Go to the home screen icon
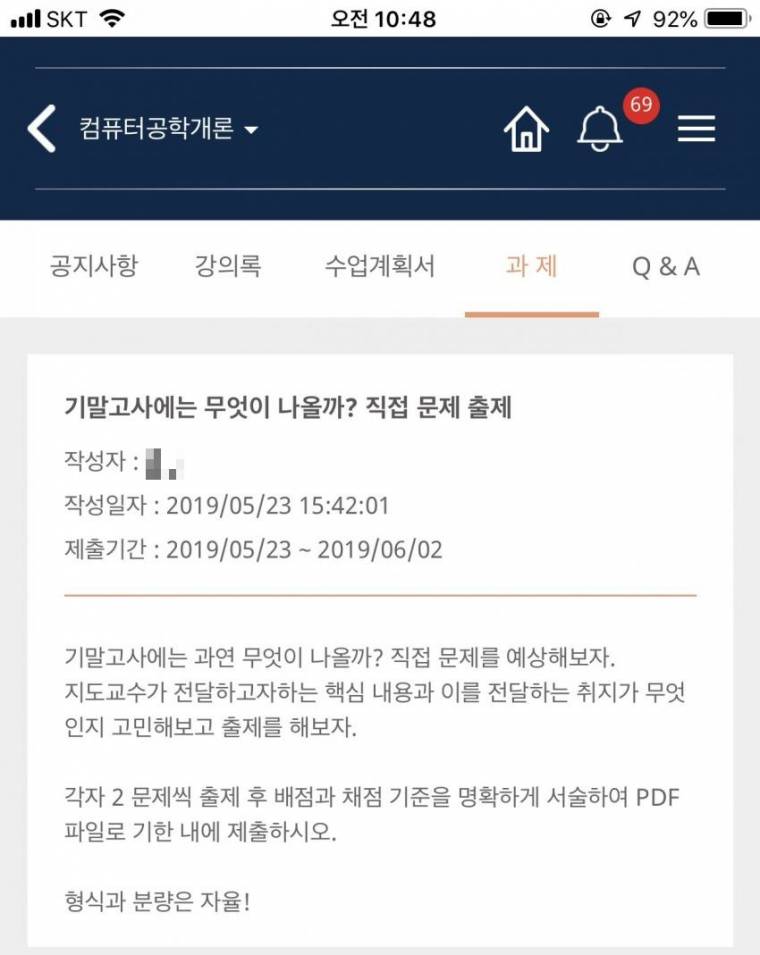 coord(527,129)
